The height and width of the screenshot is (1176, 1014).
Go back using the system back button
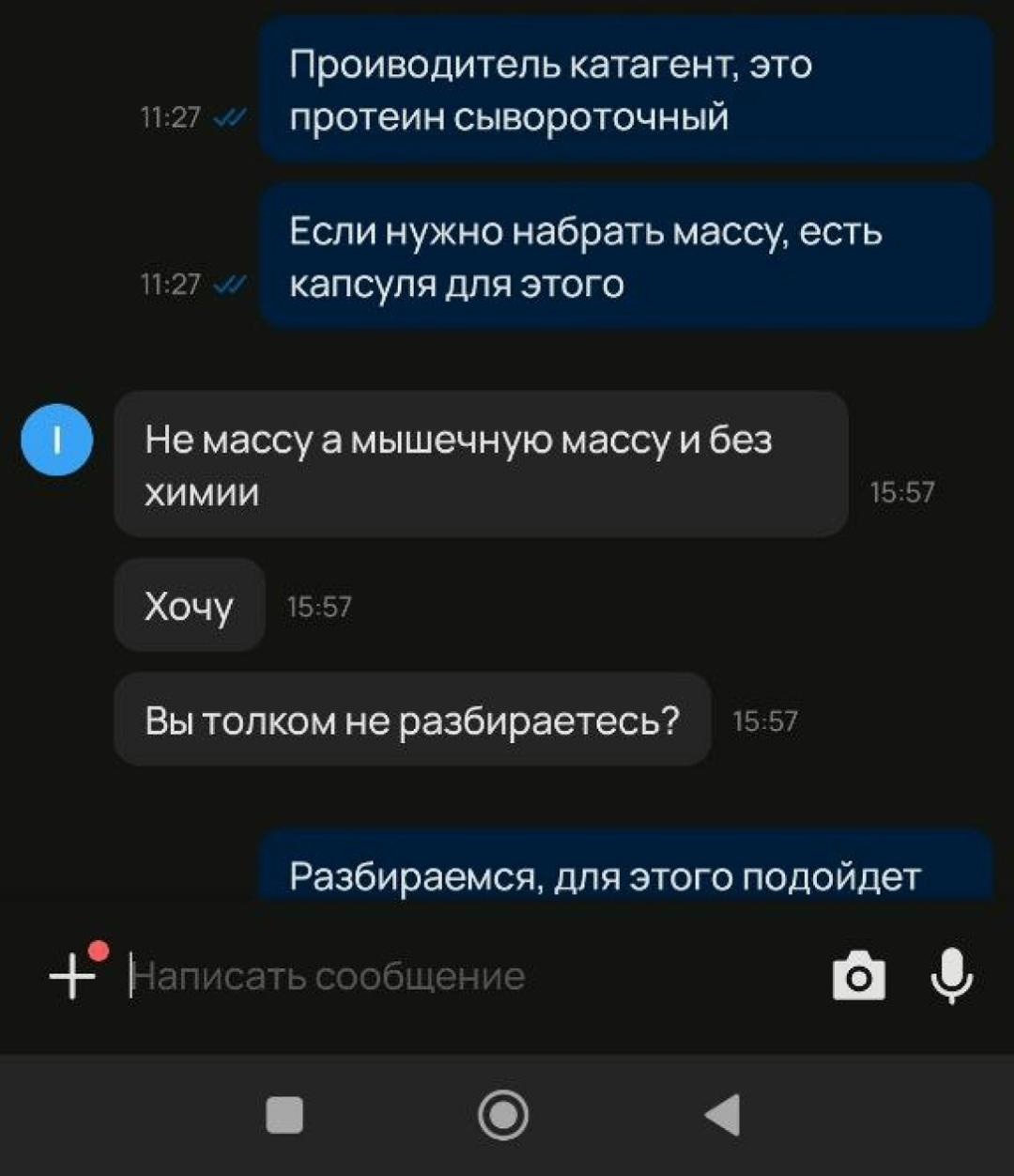coord(722,1115)
